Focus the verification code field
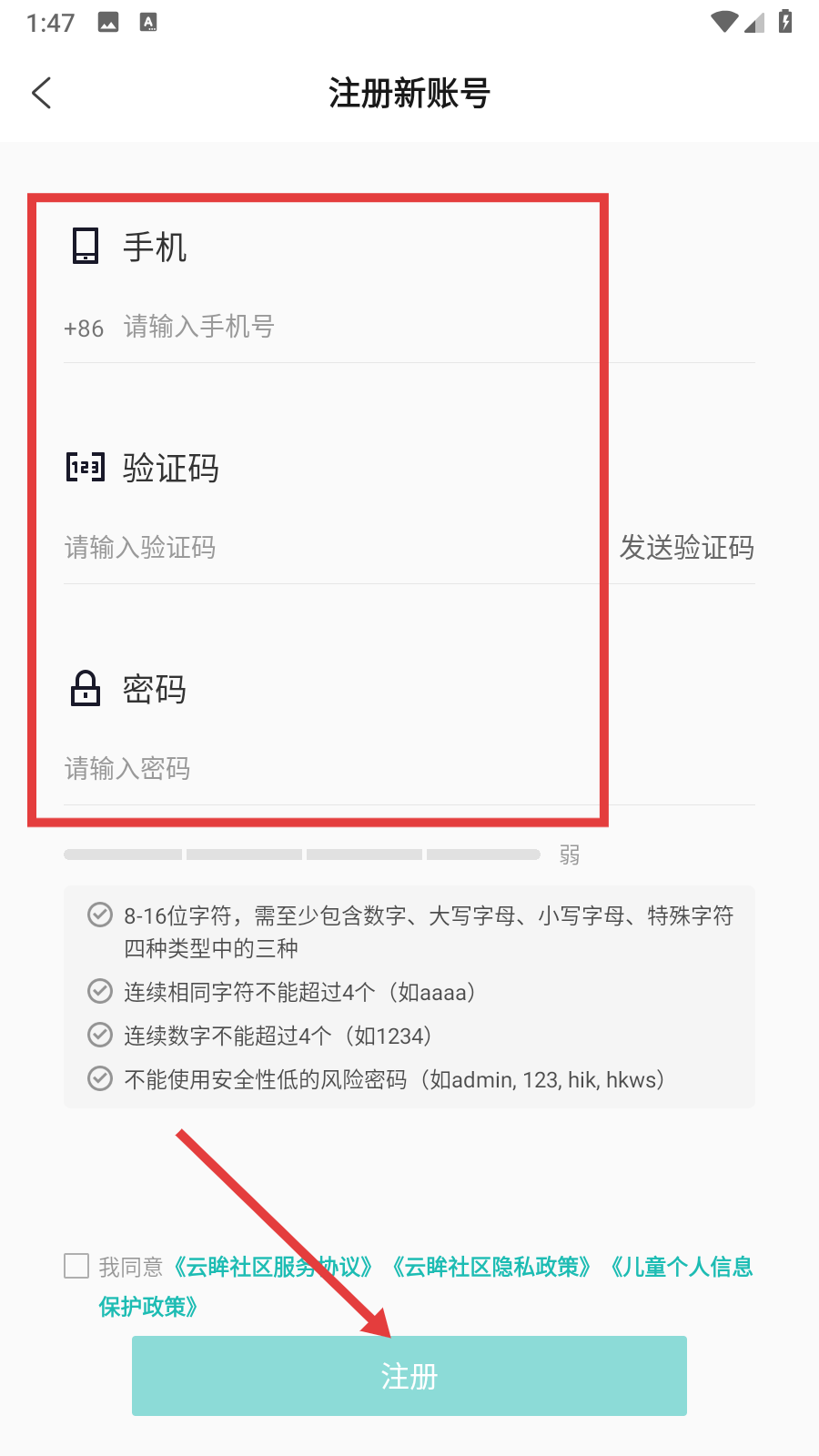Viewport: 819px width, 1456px height. (x=332, y=547)
